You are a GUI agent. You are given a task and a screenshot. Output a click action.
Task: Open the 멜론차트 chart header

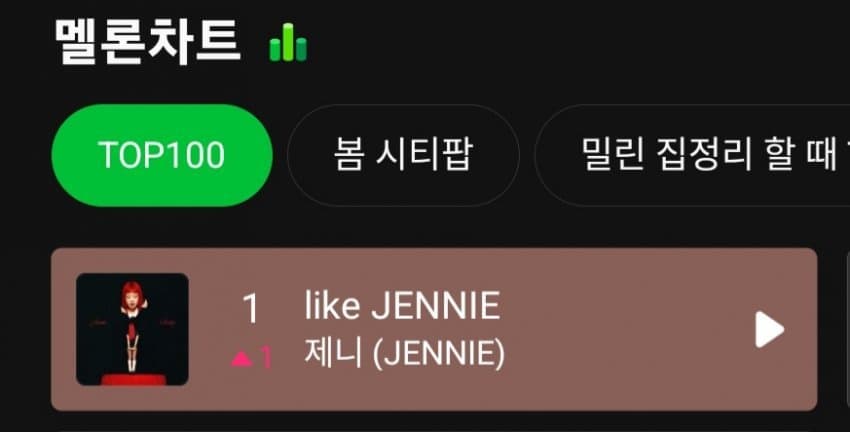148,42
